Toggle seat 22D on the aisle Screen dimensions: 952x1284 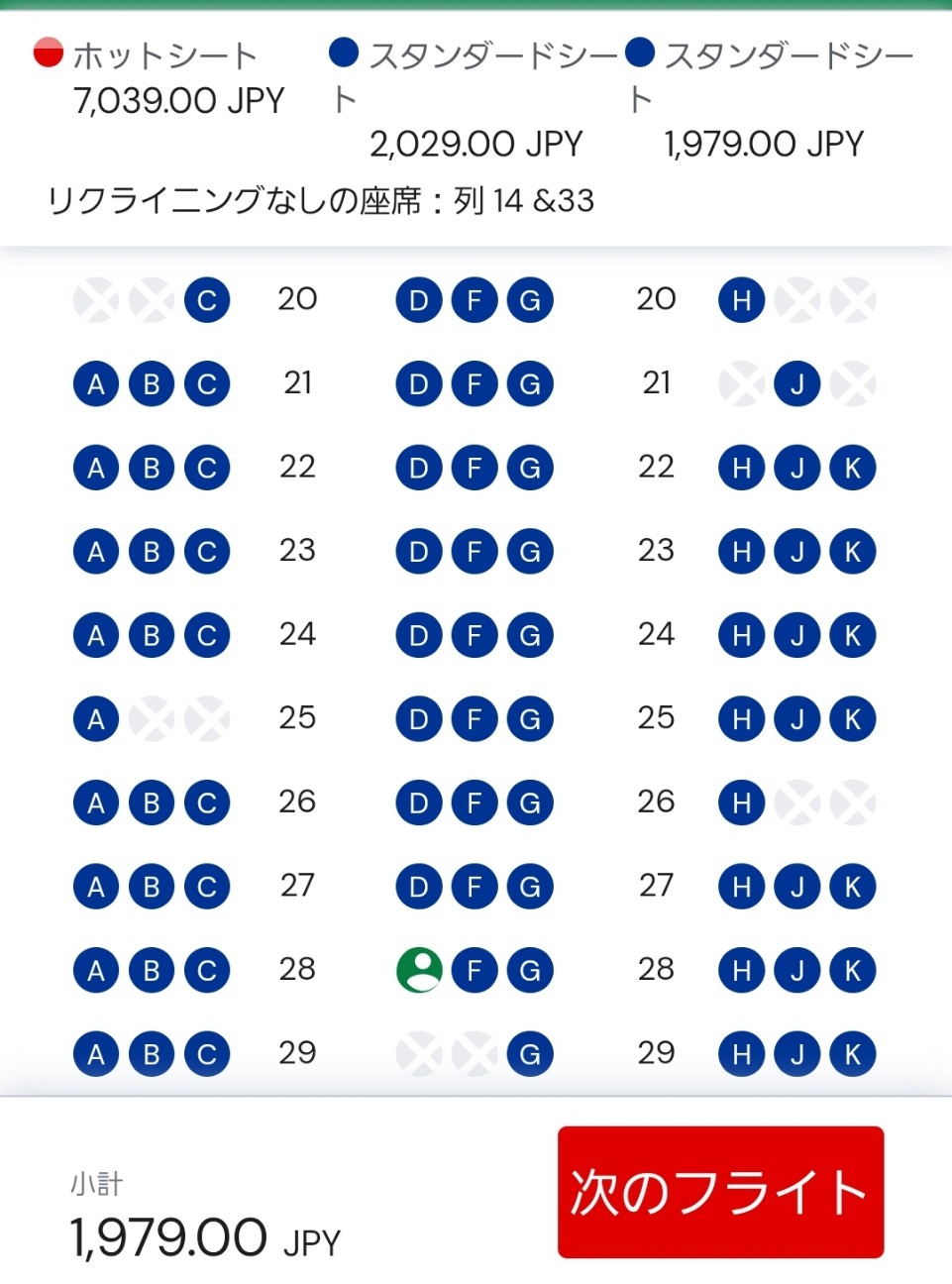(419, 468)
